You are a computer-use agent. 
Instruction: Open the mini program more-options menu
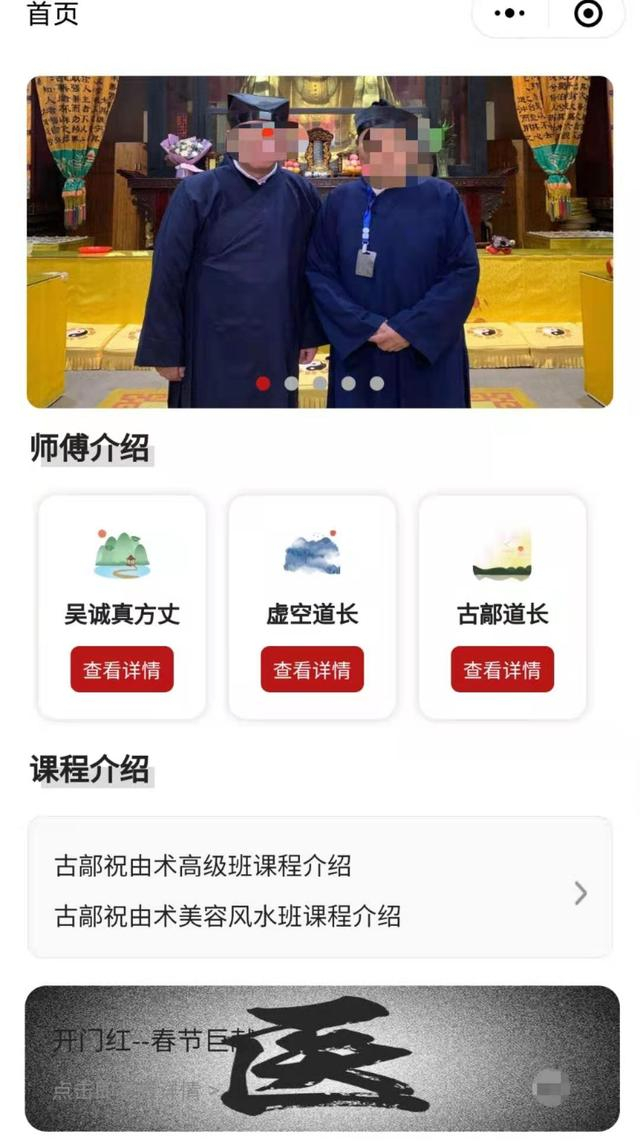point(510,14)
